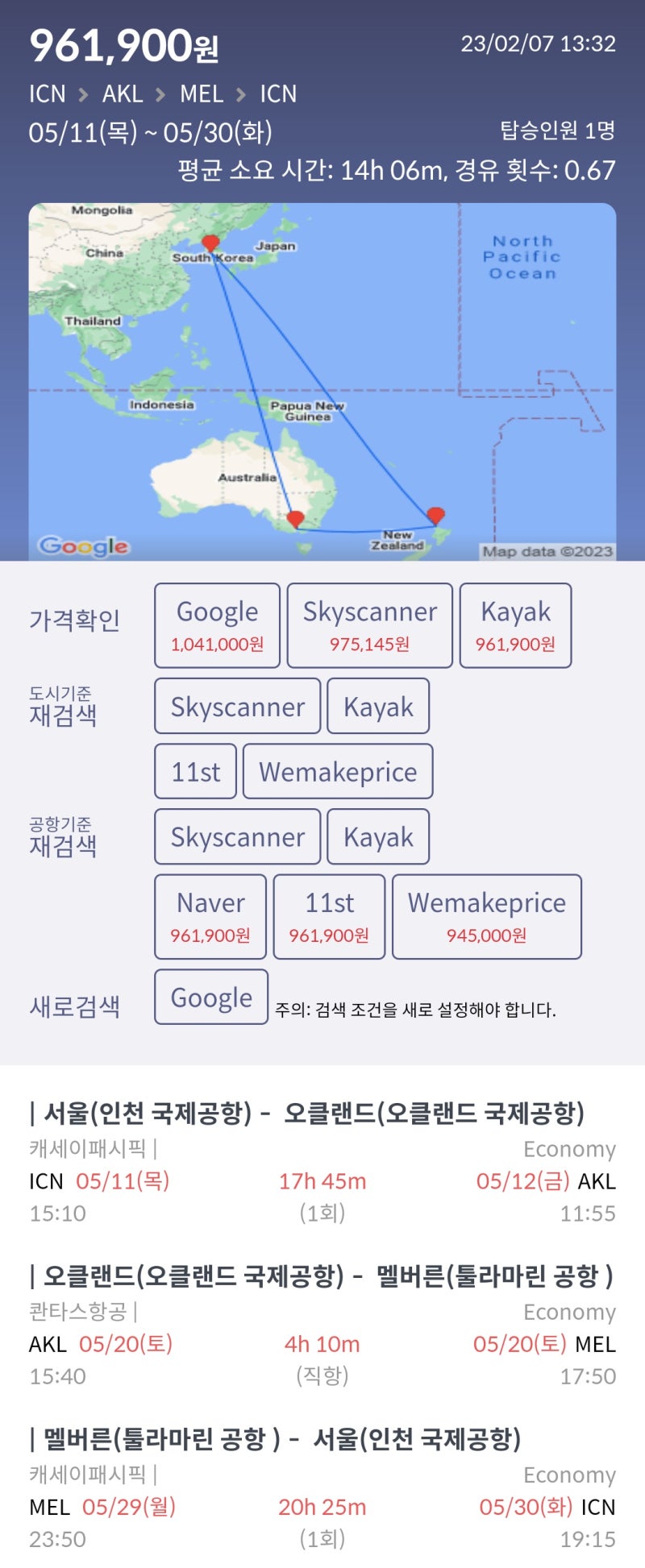Check the Skyscanner price of 975,145원
This screenshot has width=645, height=1568.
[369, 625]
